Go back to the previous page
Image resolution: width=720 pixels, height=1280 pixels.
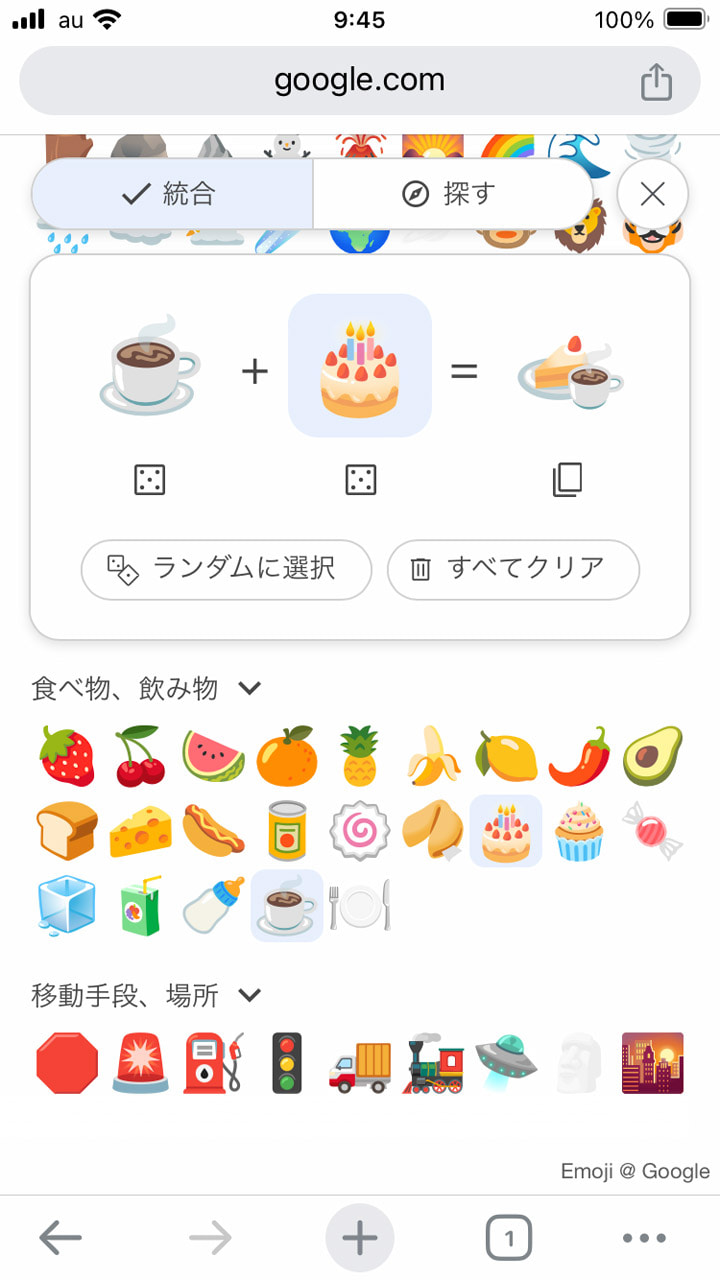[x=60, y=1239]
